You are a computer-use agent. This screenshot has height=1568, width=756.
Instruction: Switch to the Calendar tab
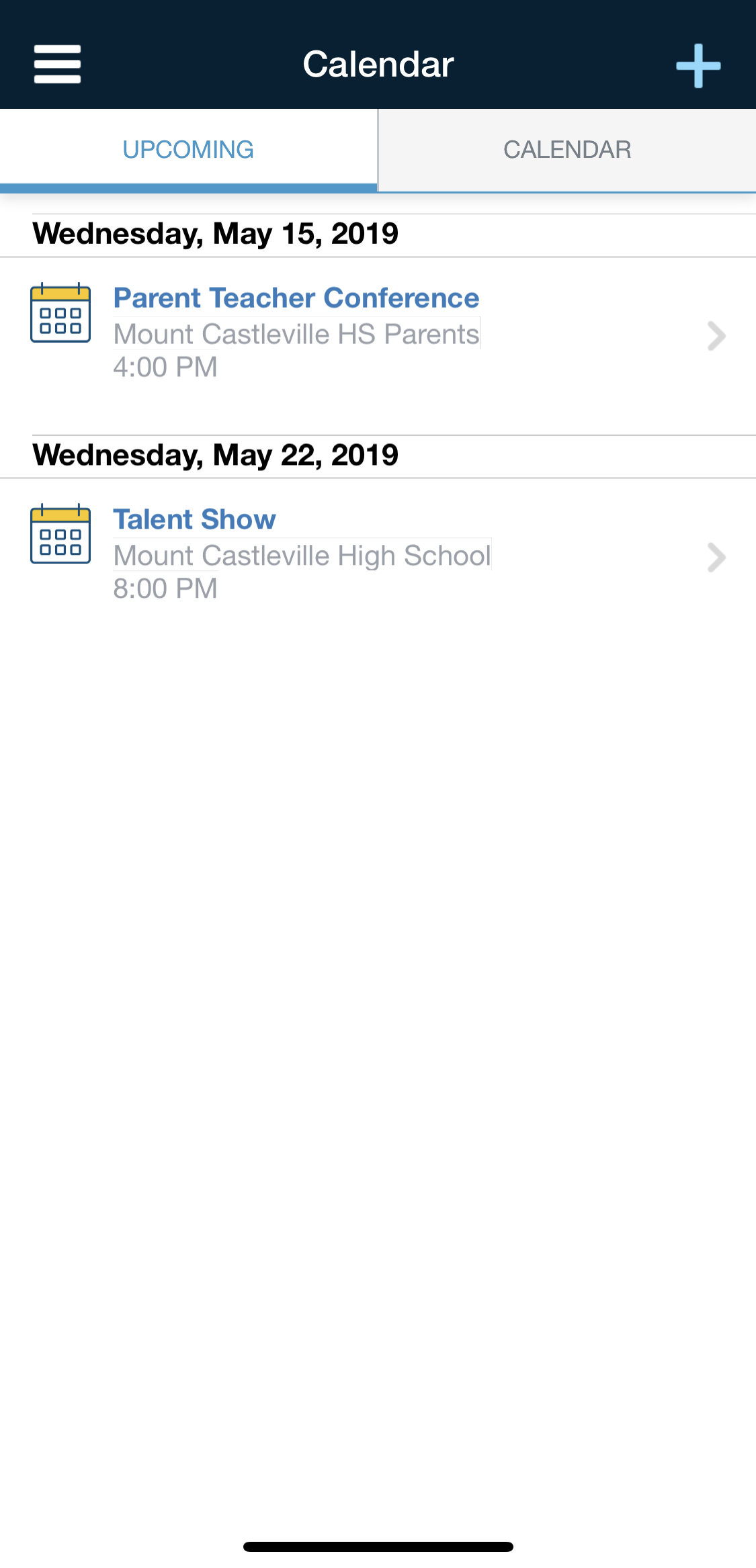pos(567,150)
